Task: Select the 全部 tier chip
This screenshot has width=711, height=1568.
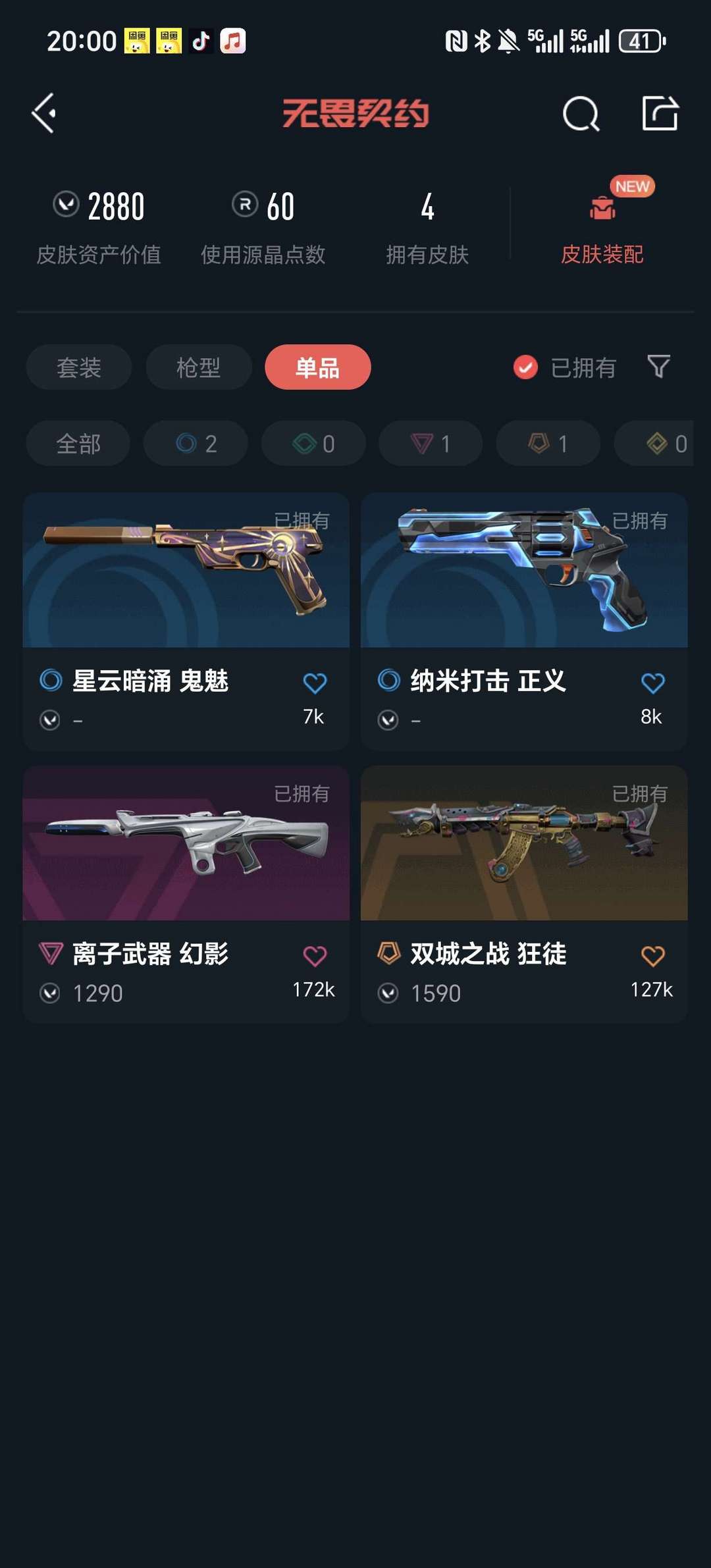Action: tap(78, 444)
